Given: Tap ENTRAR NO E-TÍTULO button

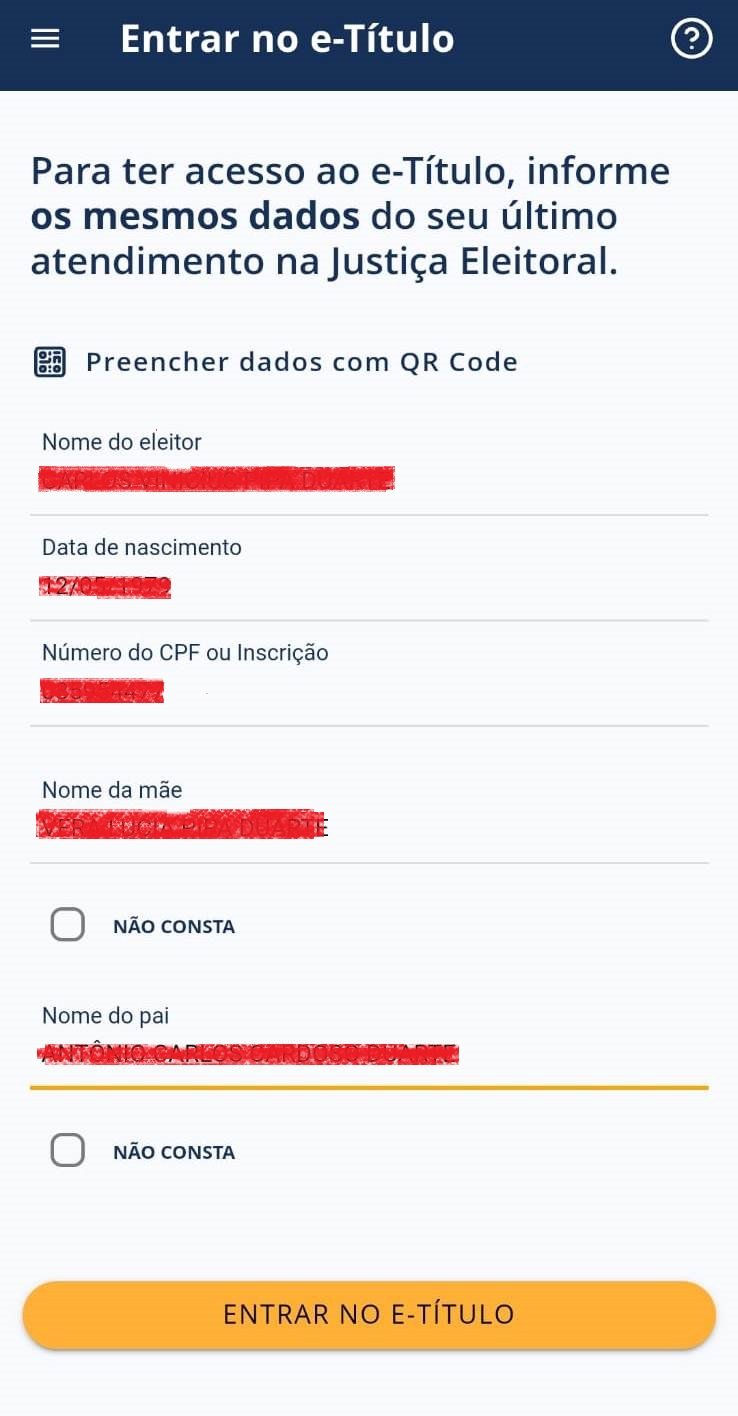Looking at the screenshot, I should (369, 1314).
